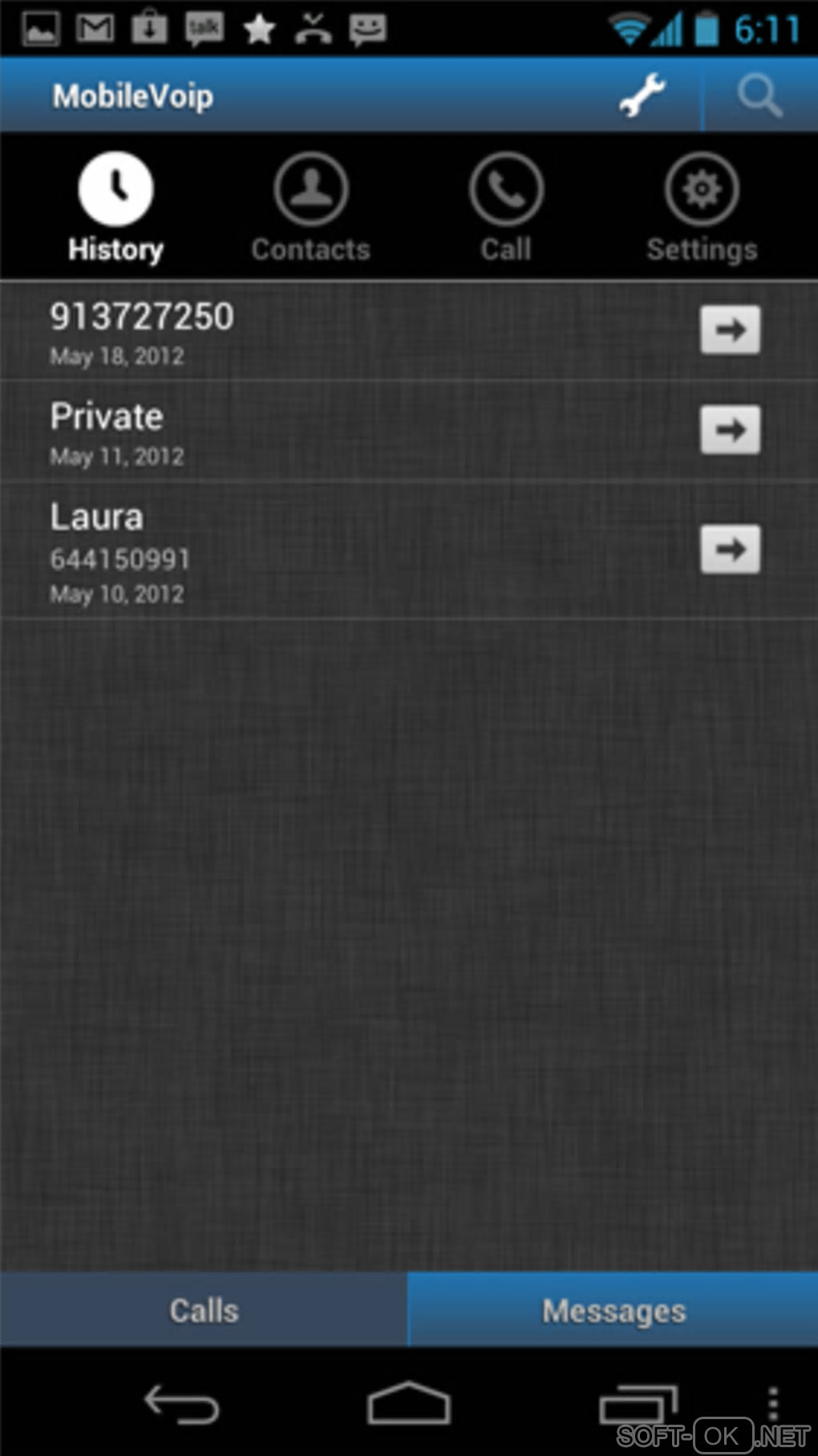Screen dimensions: 818x1456
Task: Open the 913727250 history entry
Action: coord(321,331)
